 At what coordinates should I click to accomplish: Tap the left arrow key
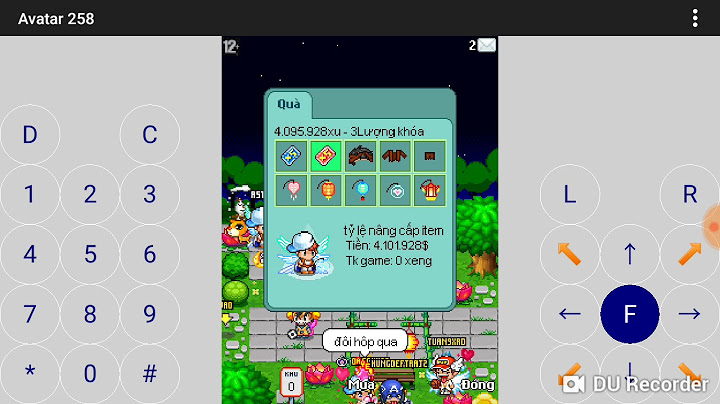pyautogui.click(x=570, y=314)
